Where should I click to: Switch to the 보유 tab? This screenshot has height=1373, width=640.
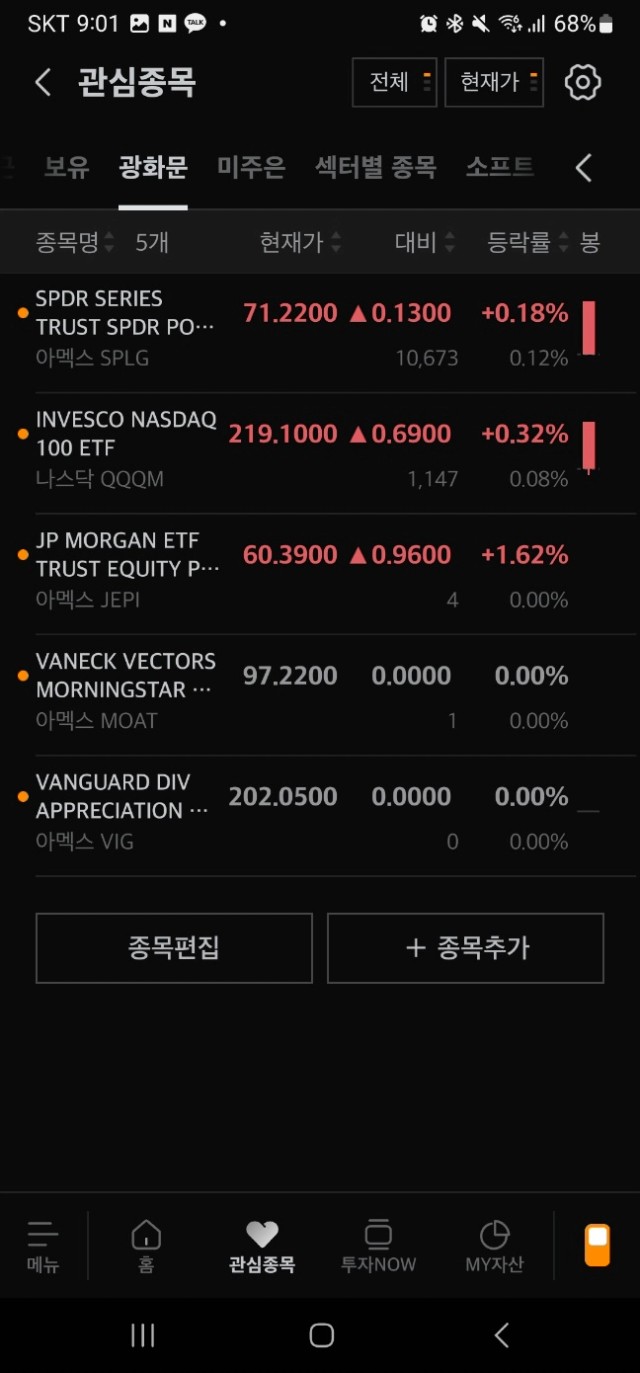(66, 168)
